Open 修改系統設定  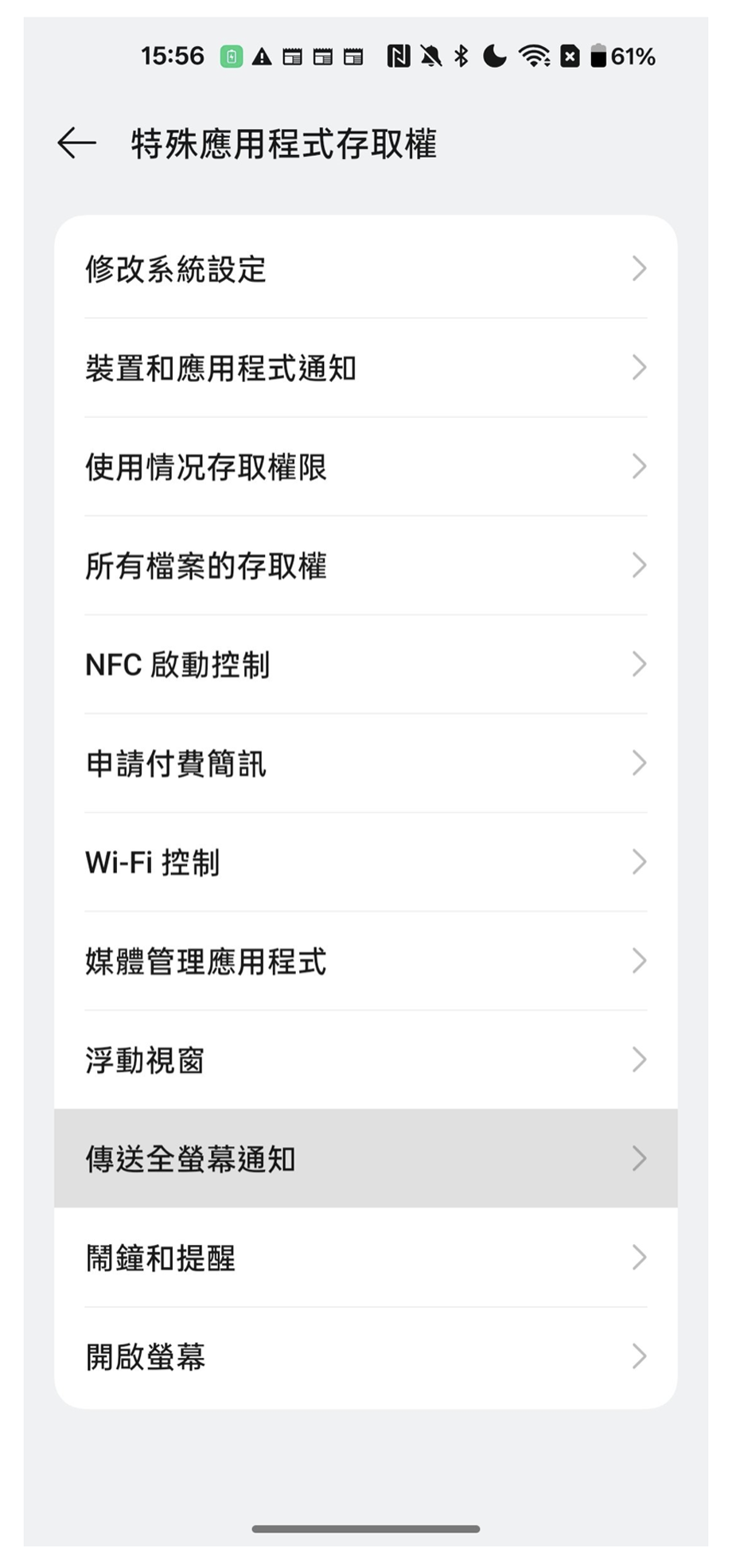click(365, 269)
